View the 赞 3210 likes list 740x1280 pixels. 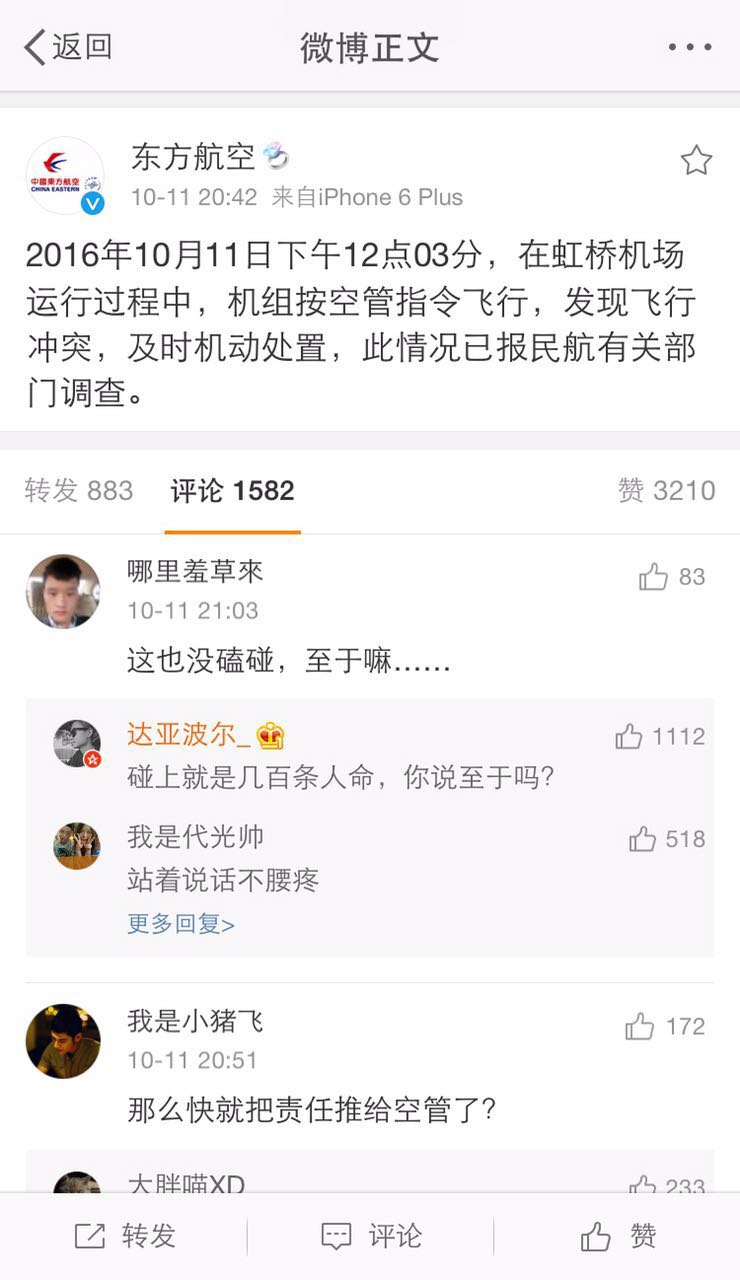(x=666, y=490)
